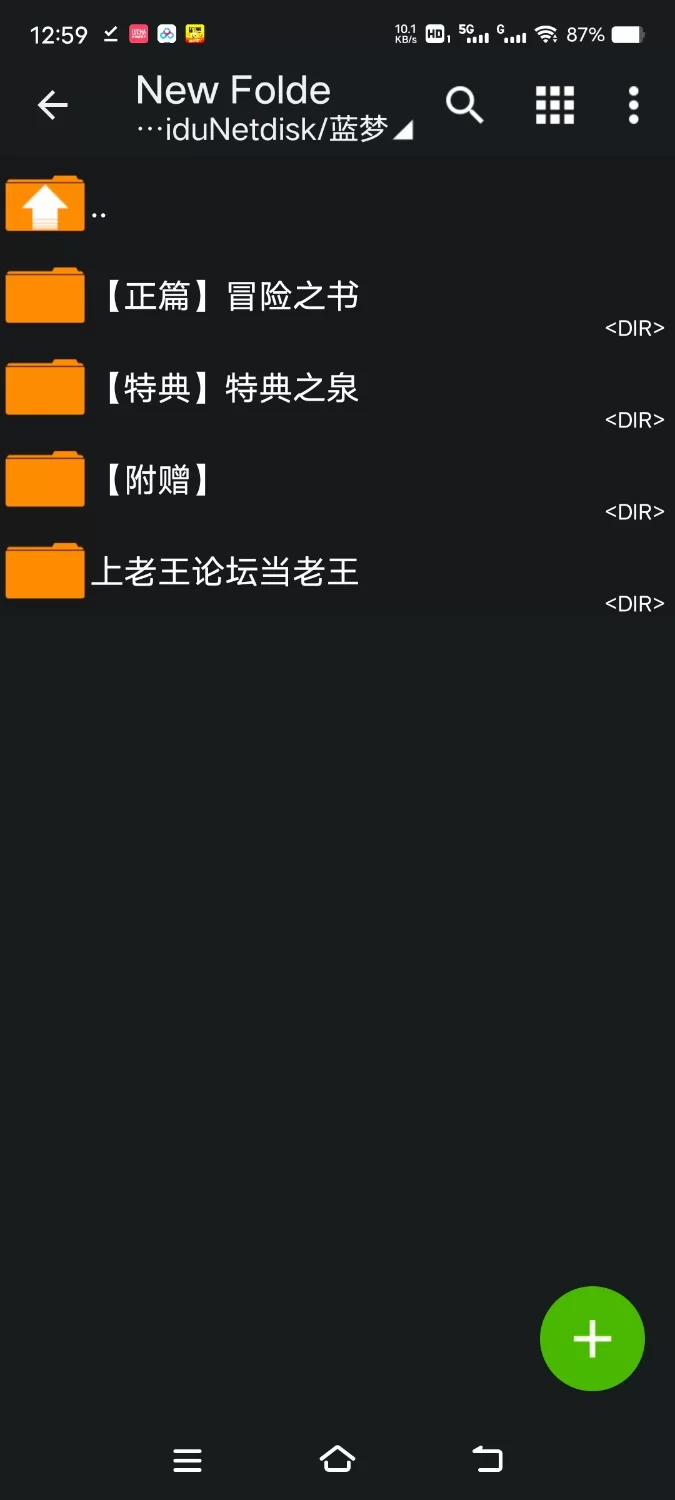This screenshot has height=1500, width=675.
Task: Go up to the parent folder
Action: [45, 204]
